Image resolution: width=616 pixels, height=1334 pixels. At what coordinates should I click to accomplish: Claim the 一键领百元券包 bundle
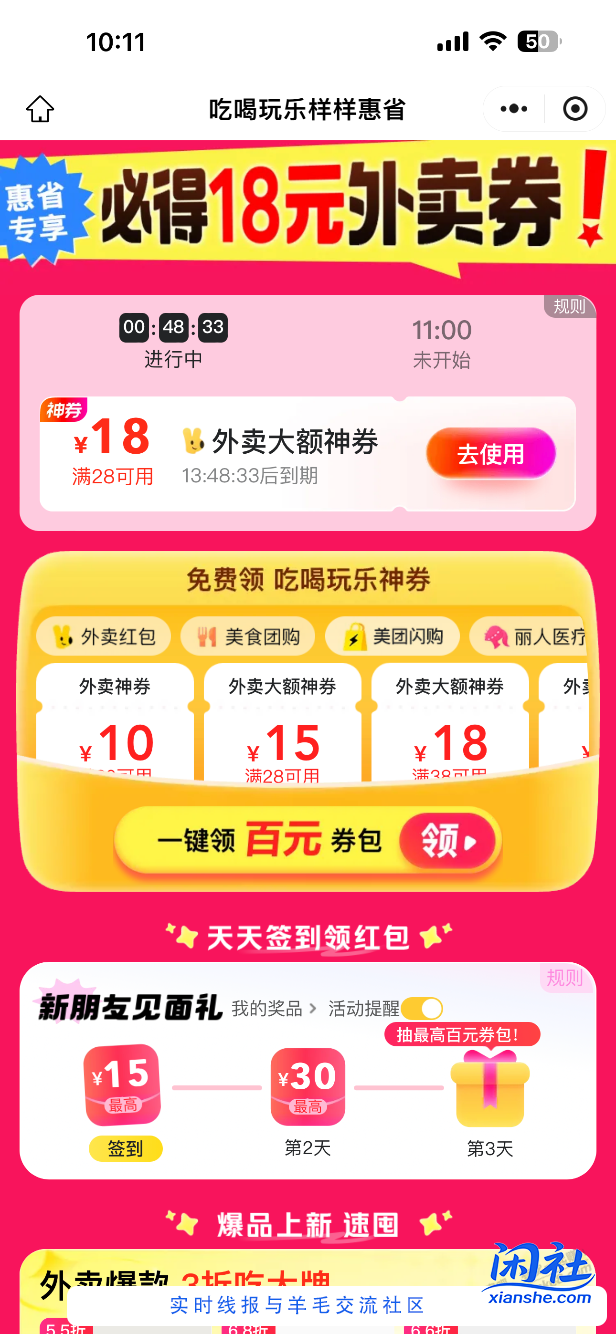tap(308, 842)
